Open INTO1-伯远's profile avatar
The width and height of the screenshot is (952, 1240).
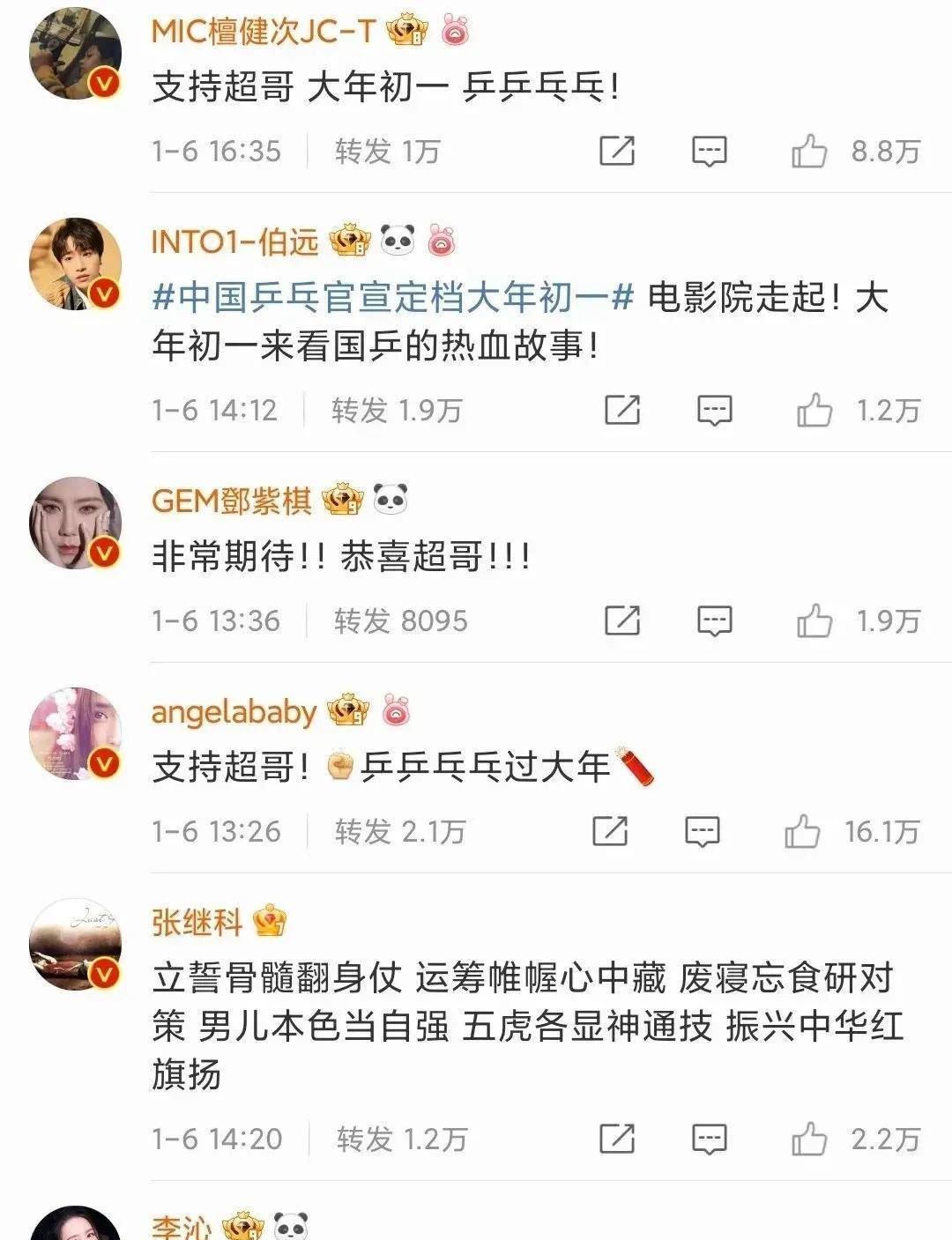coord(75,264)
